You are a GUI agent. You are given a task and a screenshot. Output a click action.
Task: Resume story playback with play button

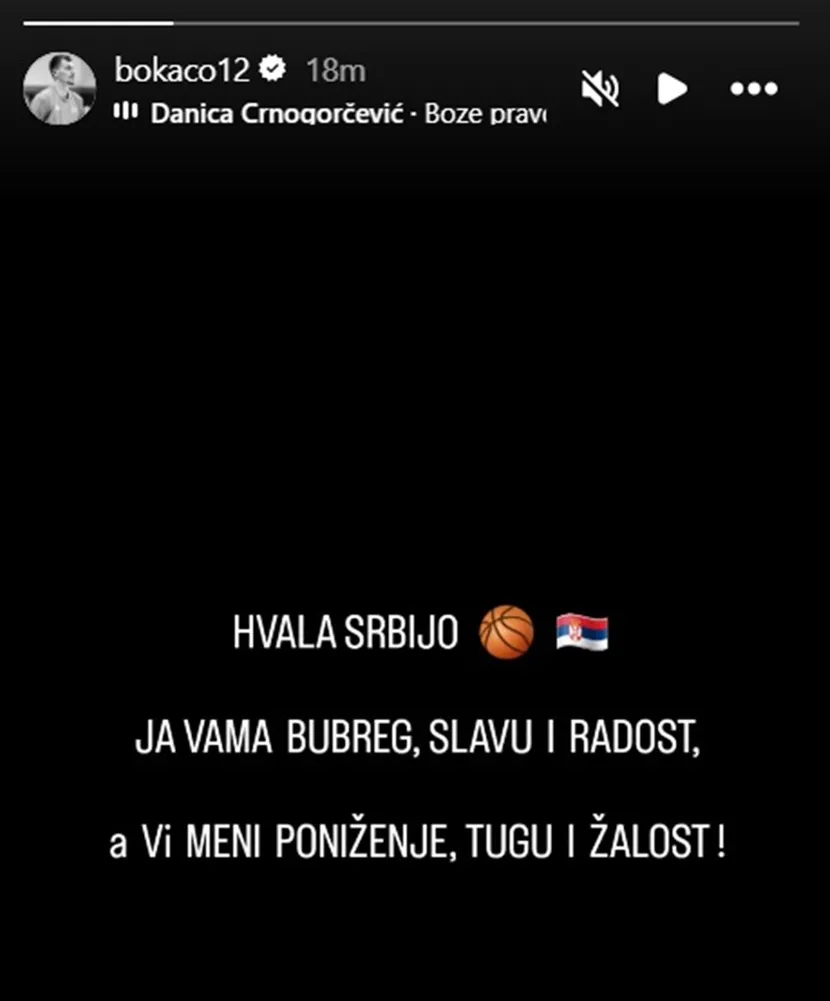pyautogui.click(x=672, y=89)
